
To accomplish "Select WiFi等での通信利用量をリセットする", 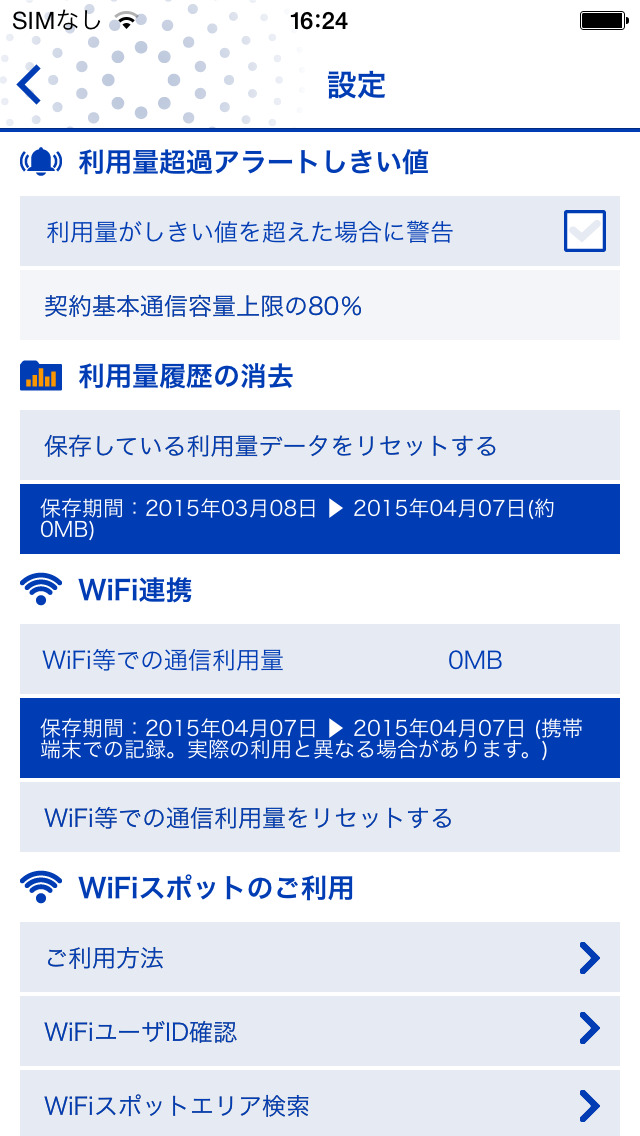I will point(320,818).
